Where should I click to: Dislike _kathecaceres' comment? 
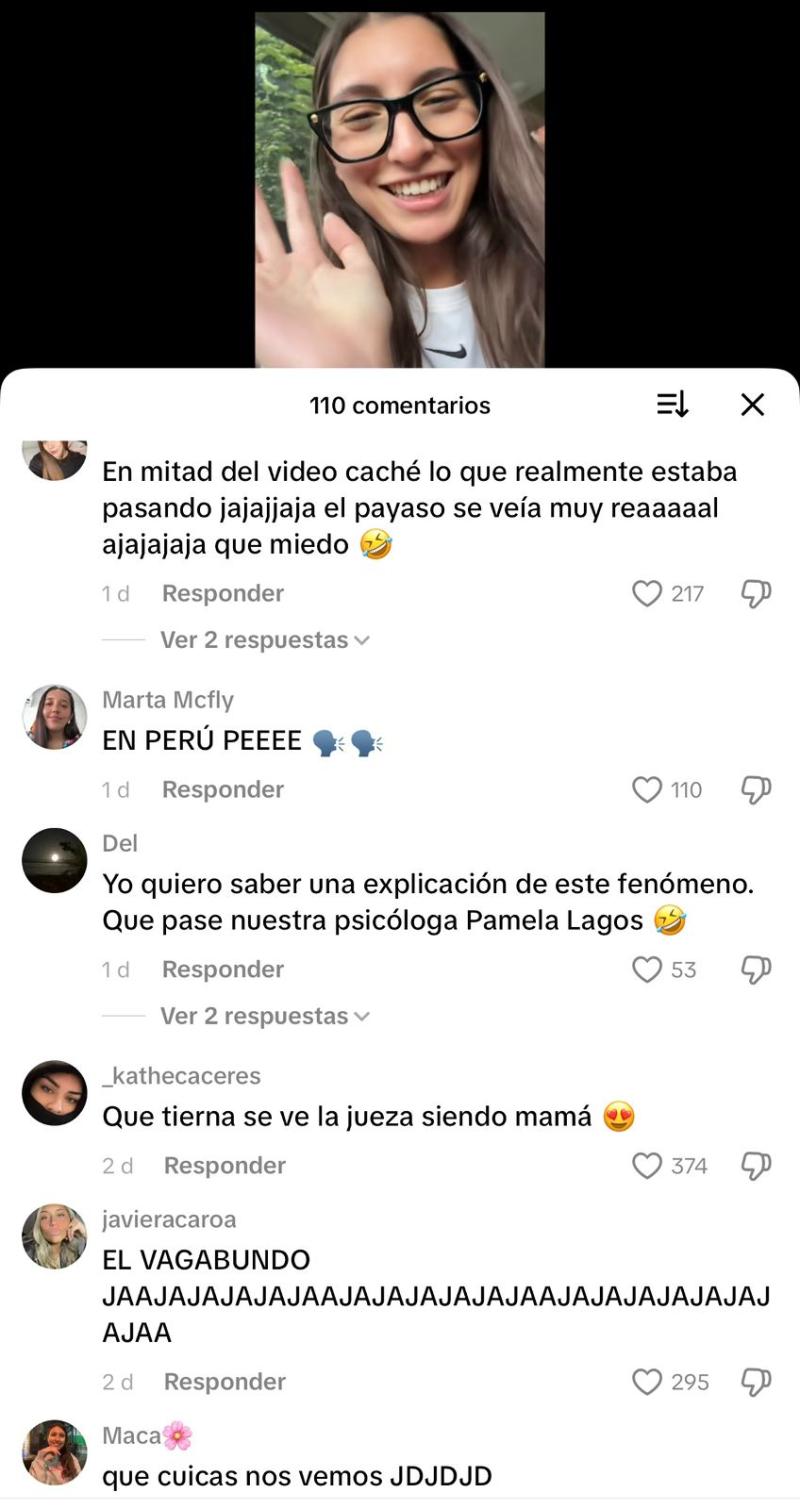click(x=757, y=1165)
